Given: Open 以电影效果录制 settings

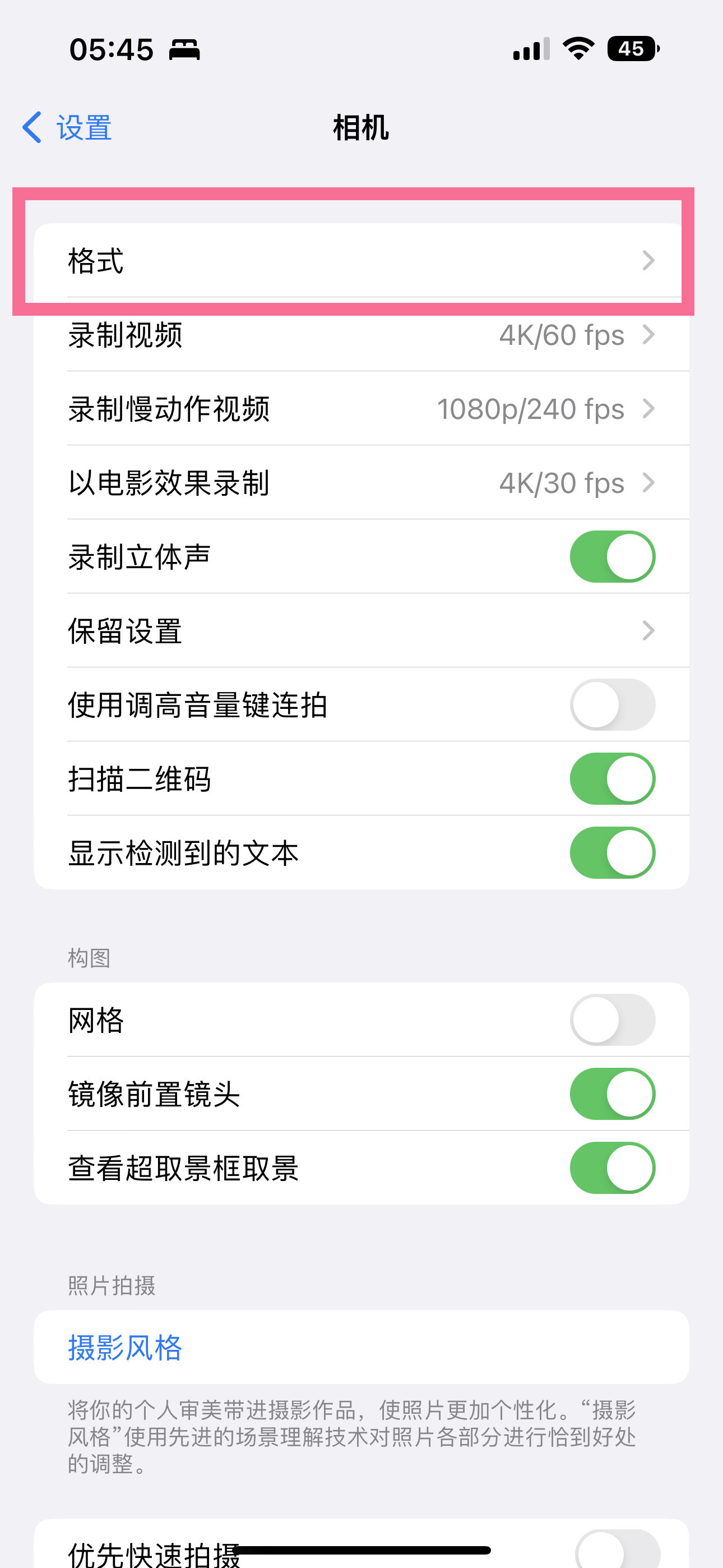Looking at the screenshot, I should click(361, 483).
